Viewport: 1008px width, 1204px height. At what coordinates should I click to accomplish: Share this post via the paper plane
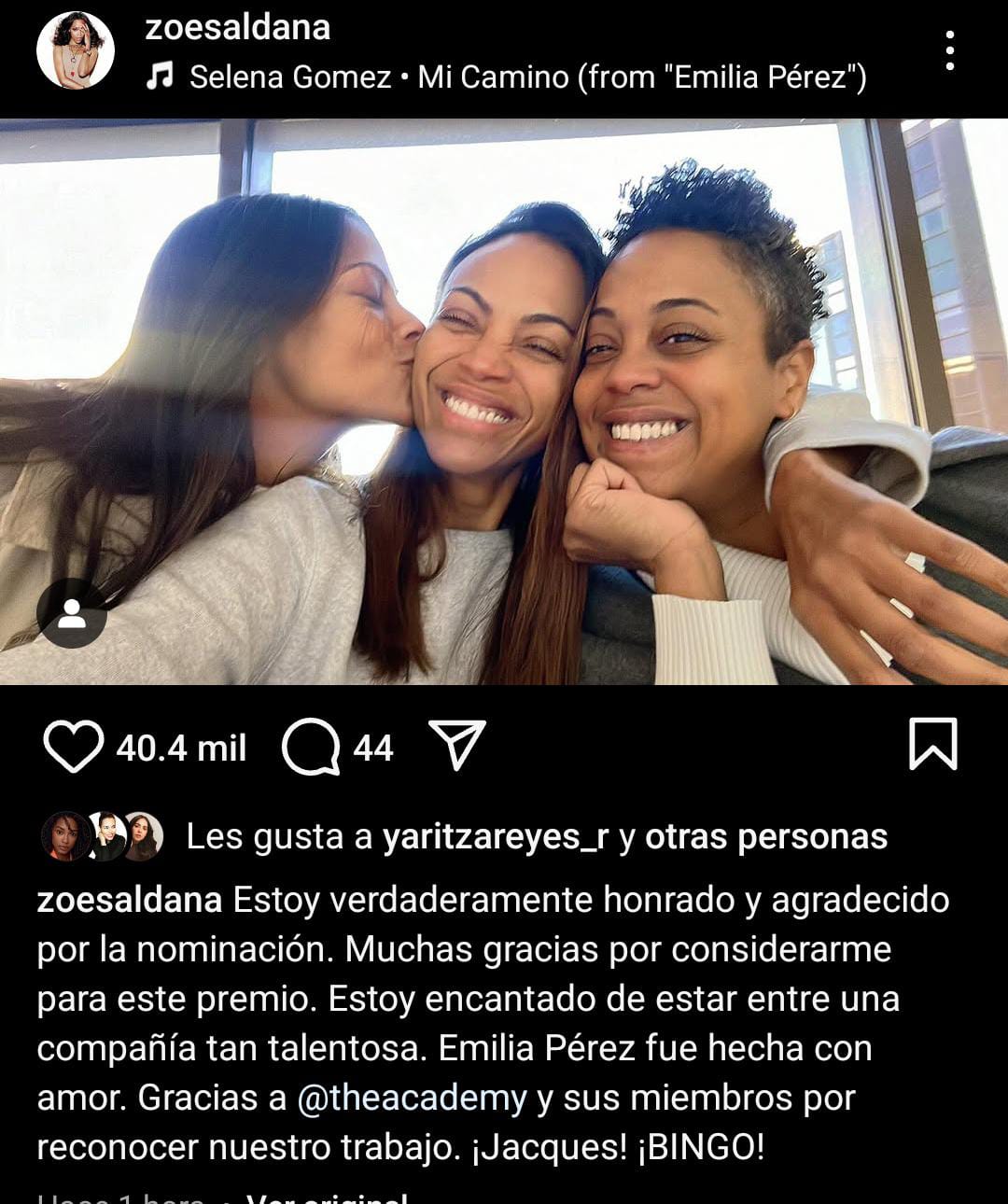457,745
